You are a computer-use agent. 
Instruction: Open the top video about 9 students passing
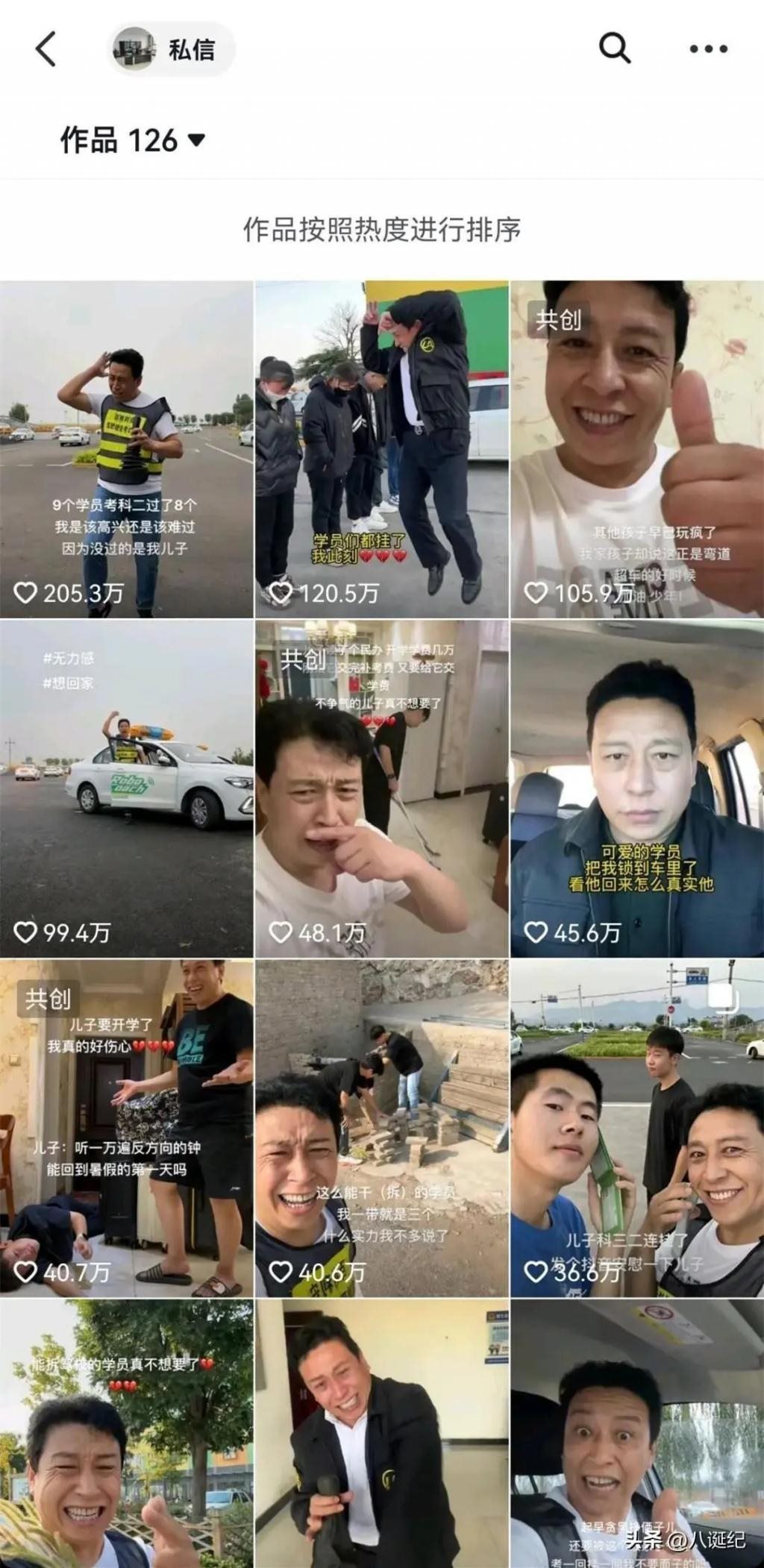[127, 440]
